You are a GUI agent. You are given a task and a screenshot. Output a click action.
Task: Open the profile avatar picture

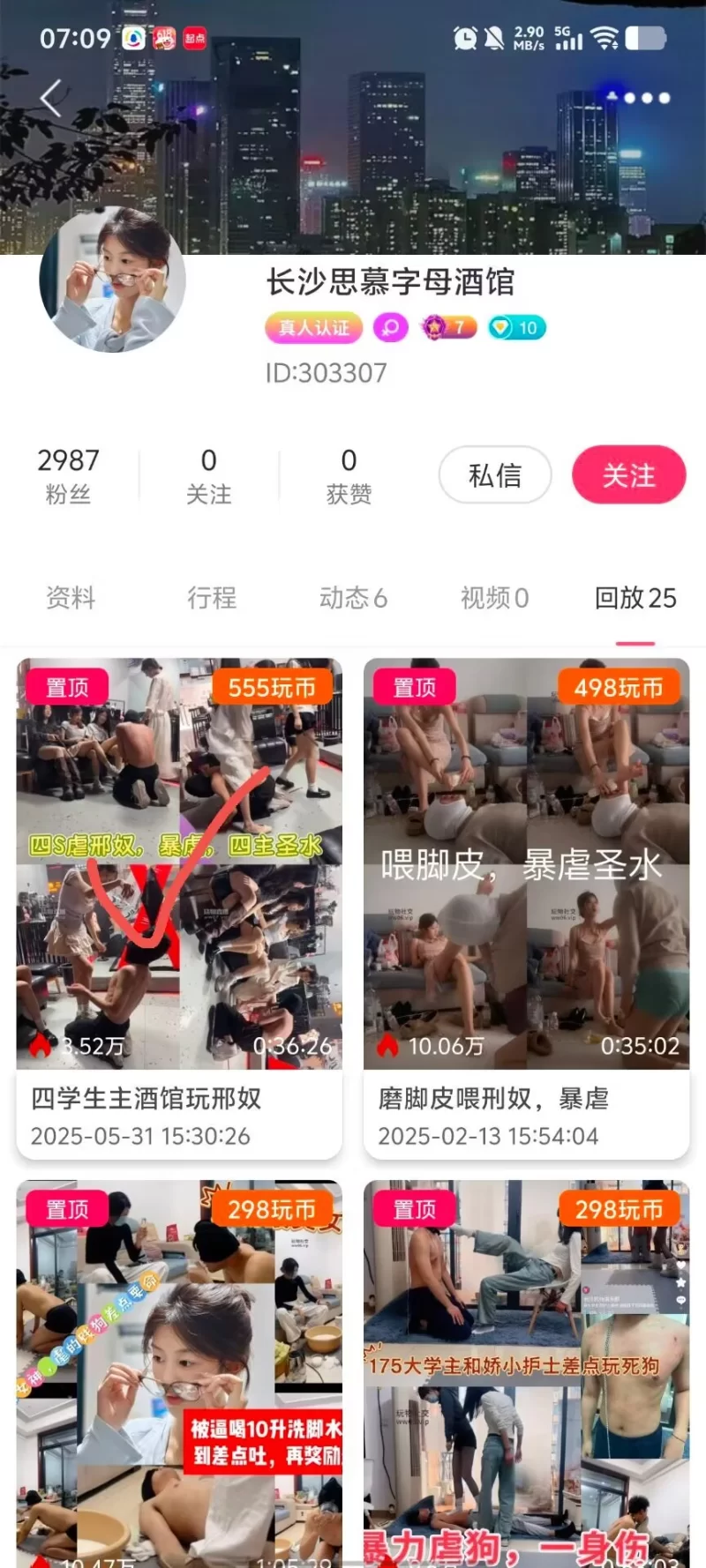112,280
